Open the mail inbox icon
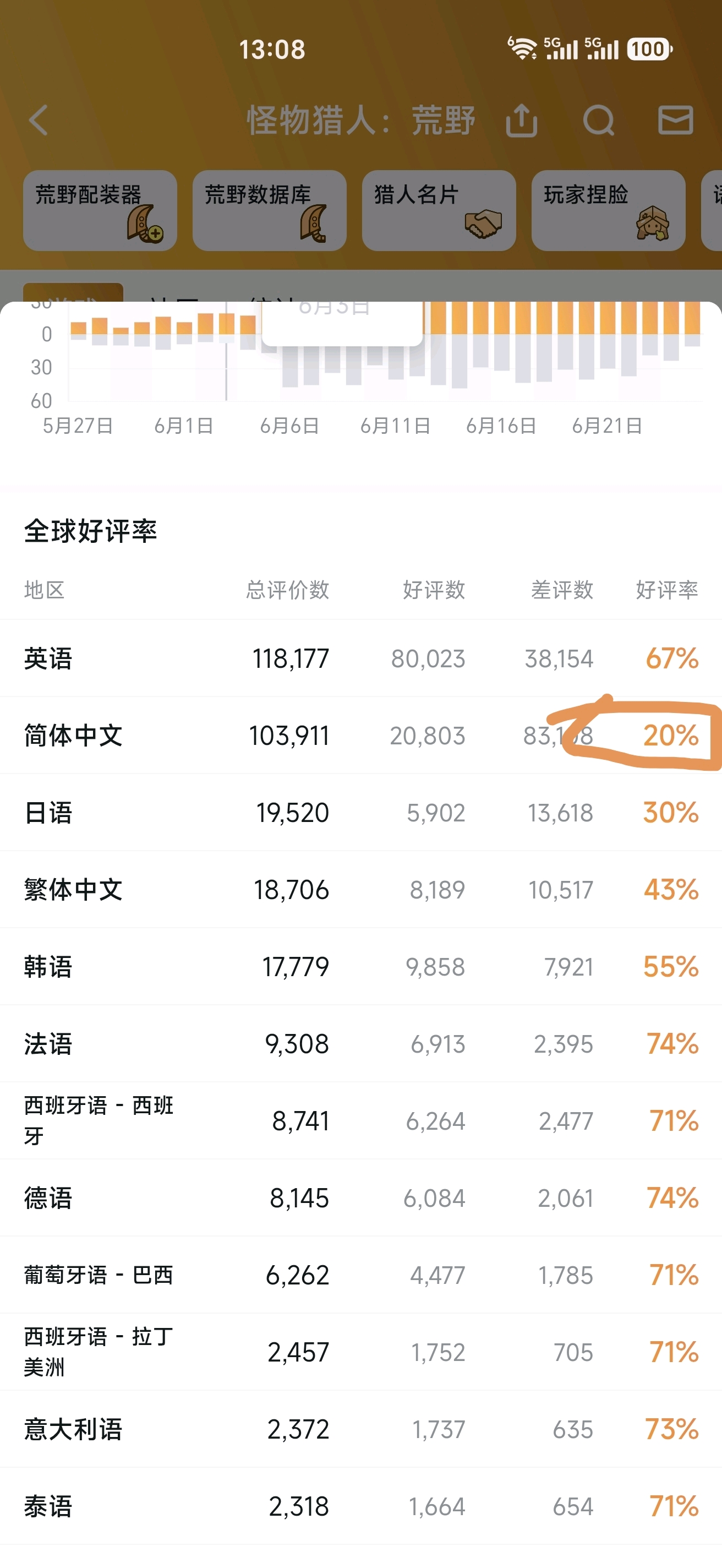 point(675,120)
